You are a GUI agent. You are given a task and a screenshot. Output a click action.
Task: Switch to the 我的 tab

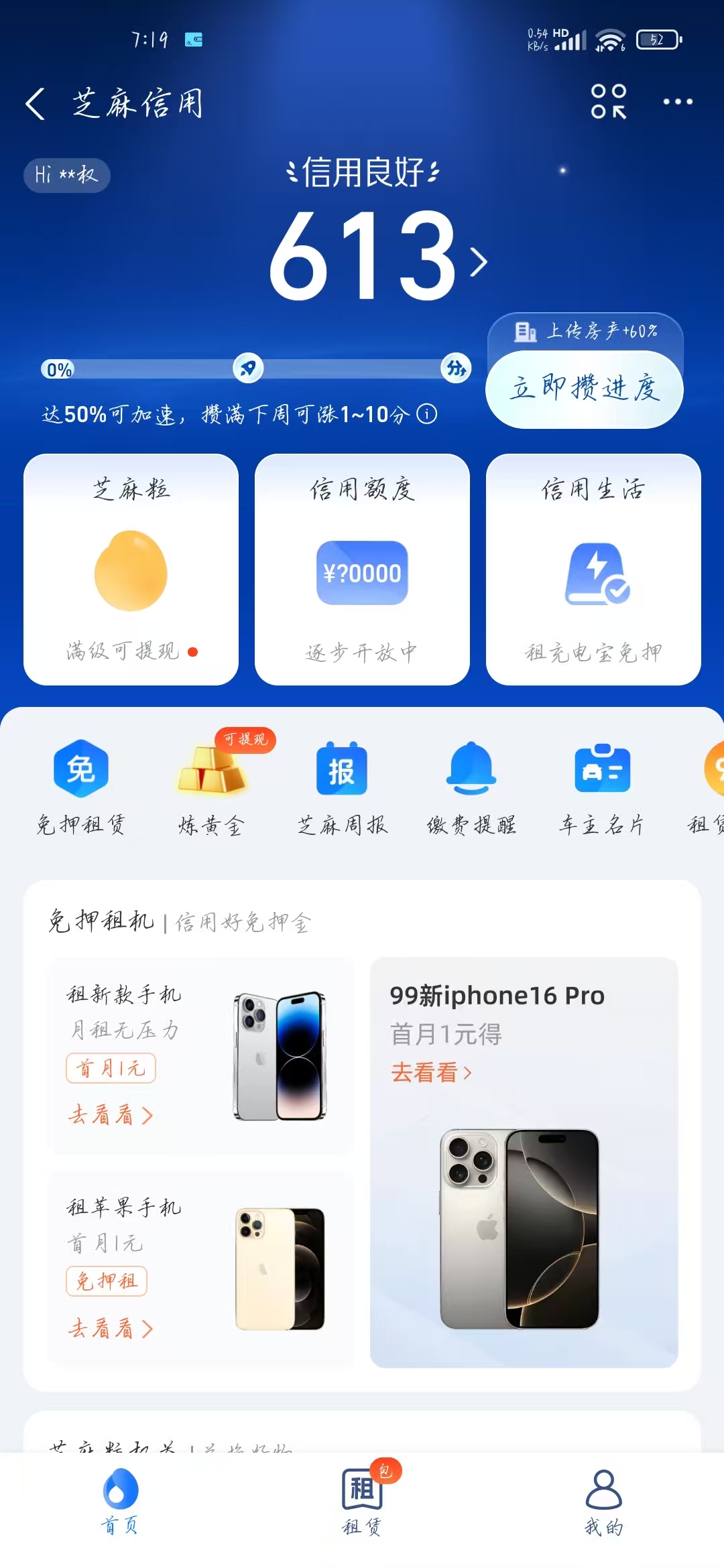tap(603, 1501)
